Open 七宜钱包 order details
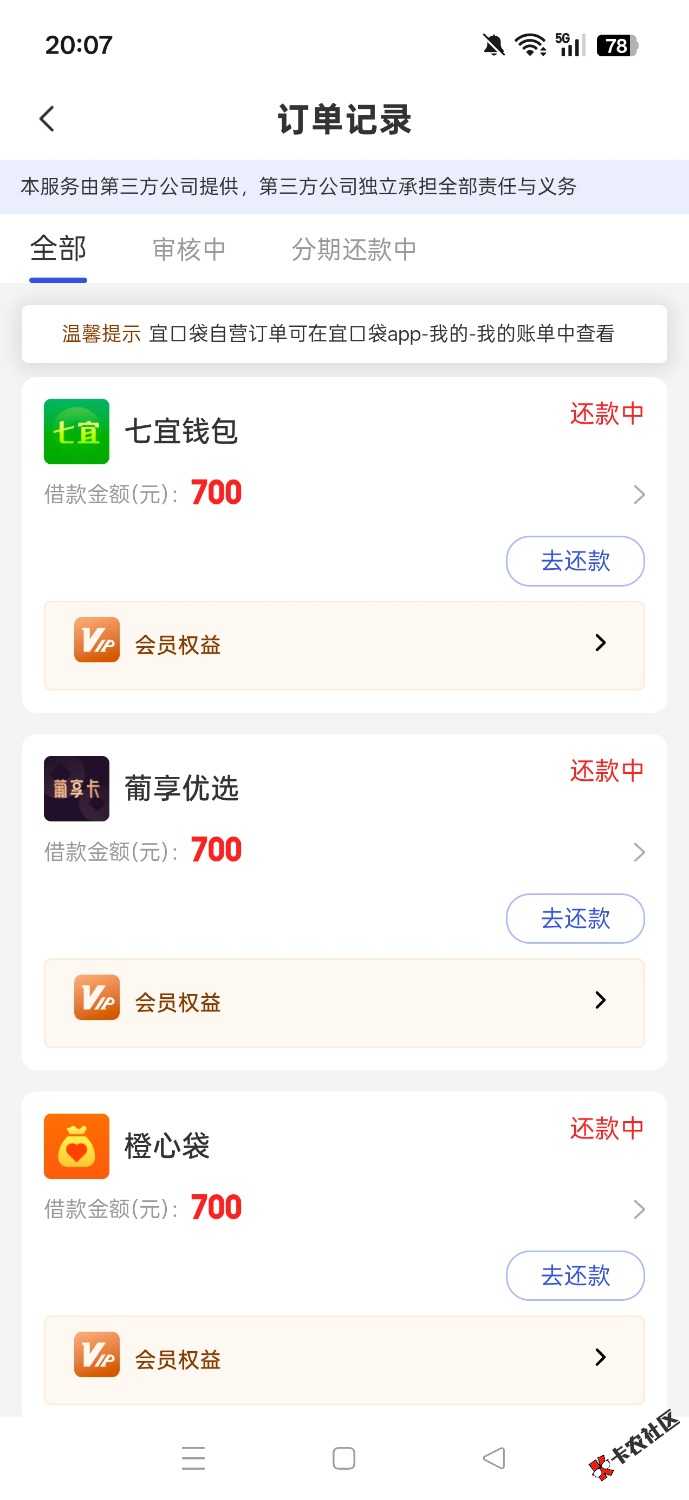 (x=638, y=495)
